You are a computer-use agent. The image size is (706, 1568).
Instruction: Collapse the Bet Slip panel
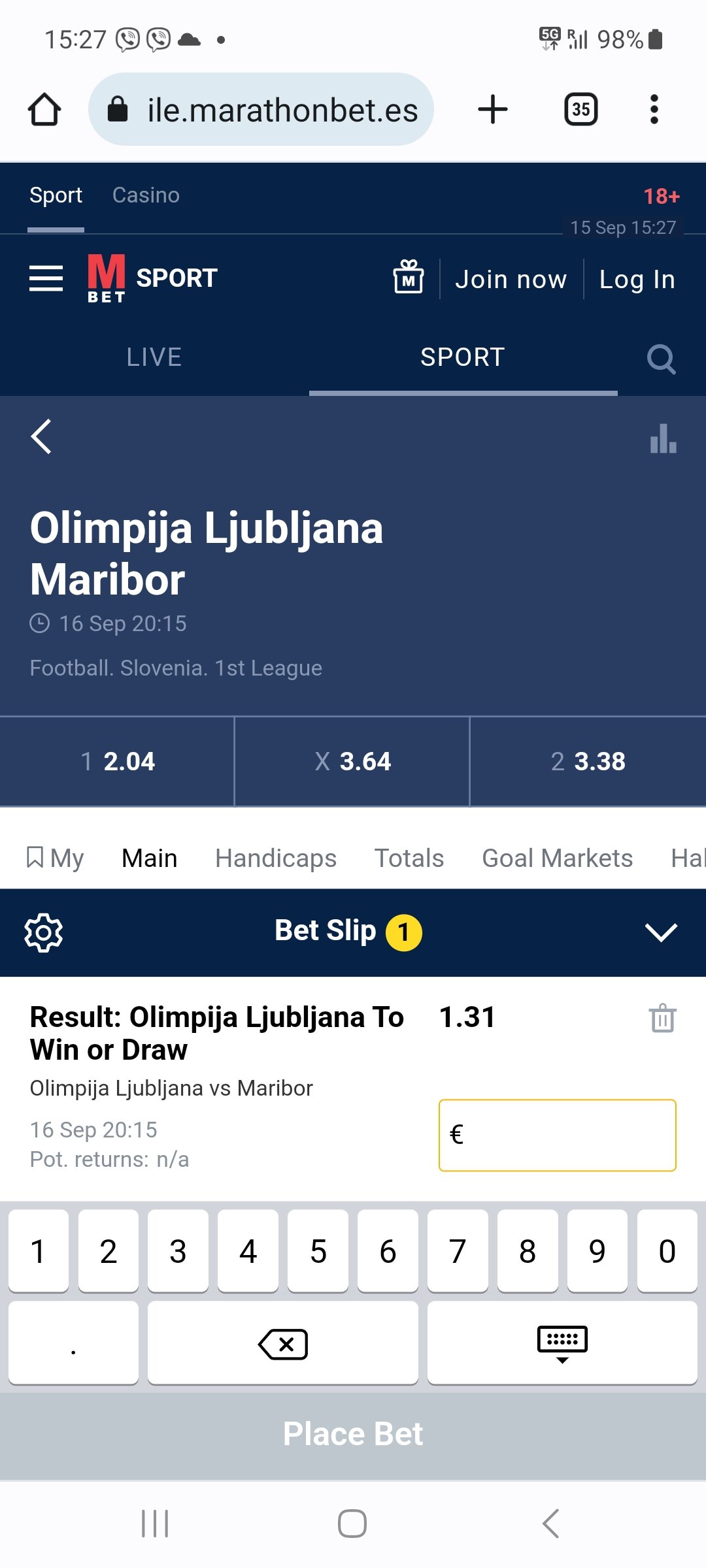click(x=661, y=932)
